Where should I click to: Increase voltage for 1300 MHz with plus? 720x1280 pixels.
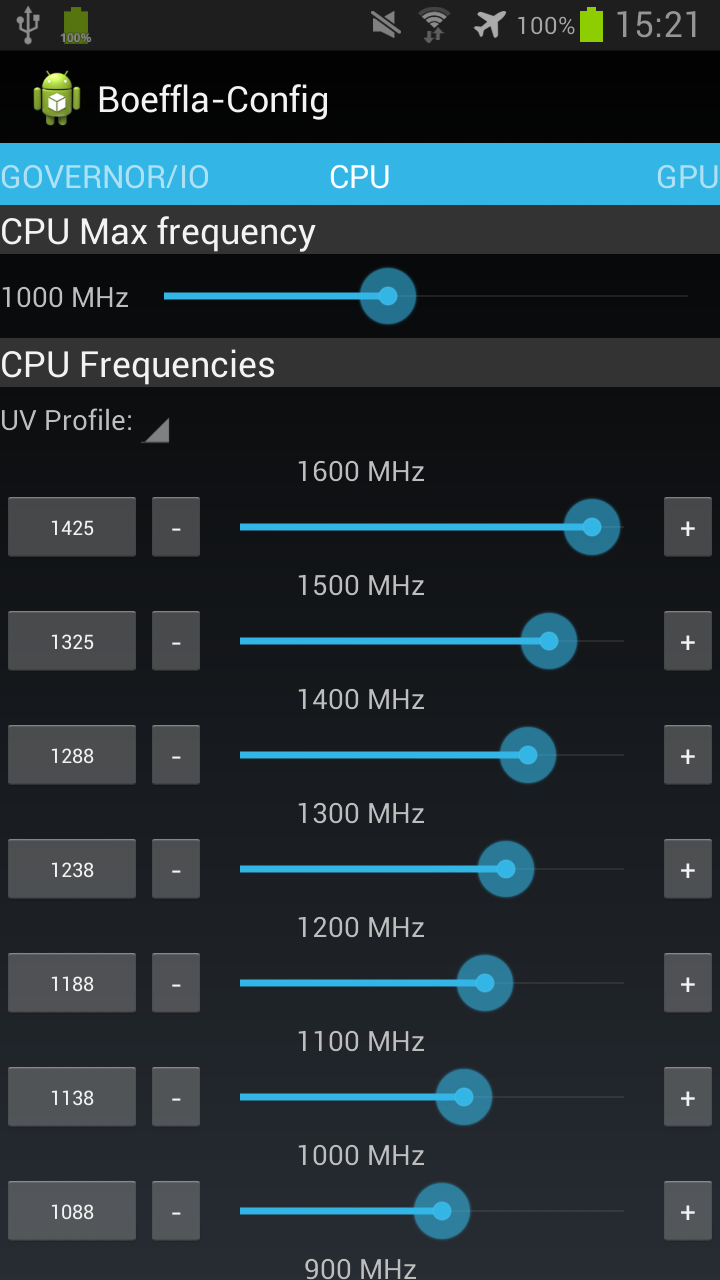click(688, 869)
